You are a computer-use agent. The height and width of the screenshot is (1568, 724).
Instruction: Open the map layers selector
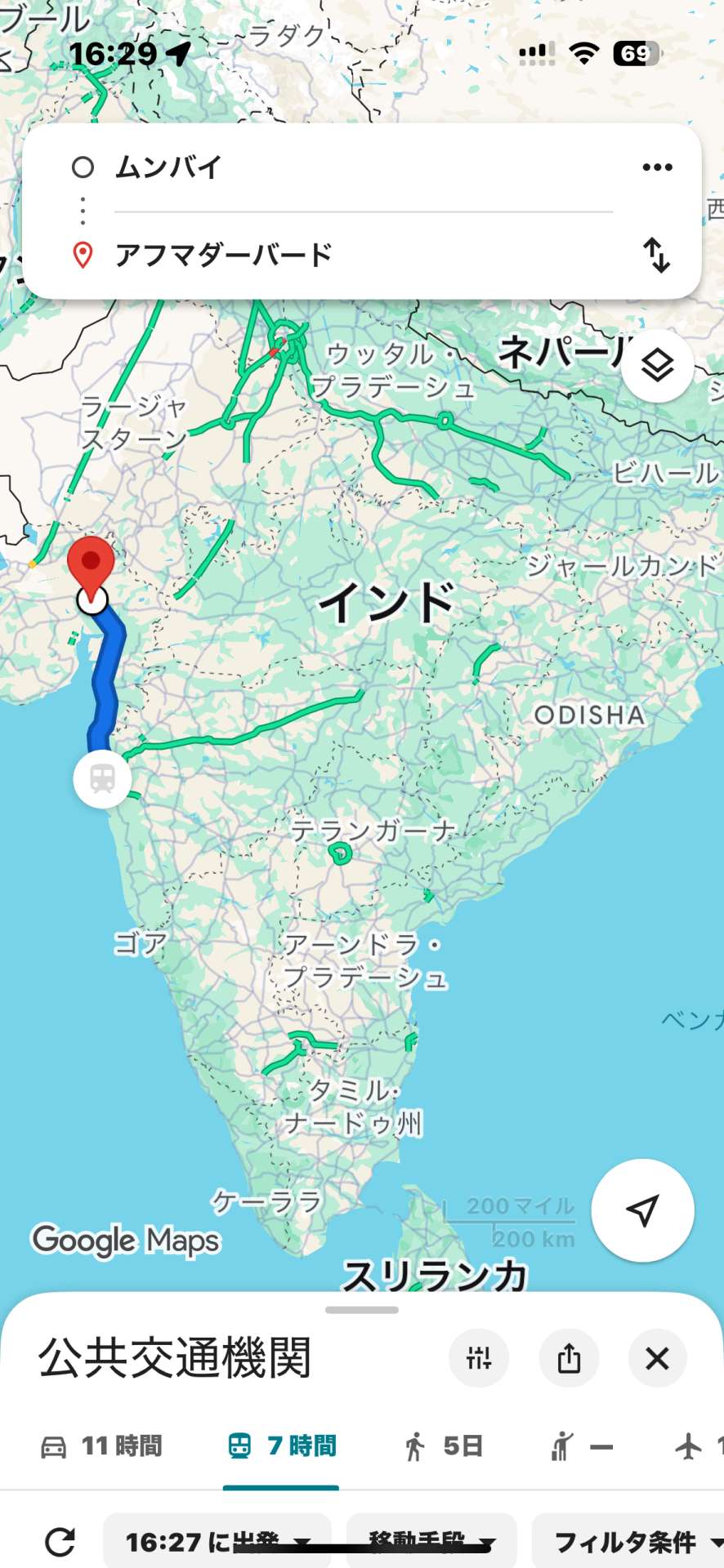pyautogui.click(x=657, y=366)
